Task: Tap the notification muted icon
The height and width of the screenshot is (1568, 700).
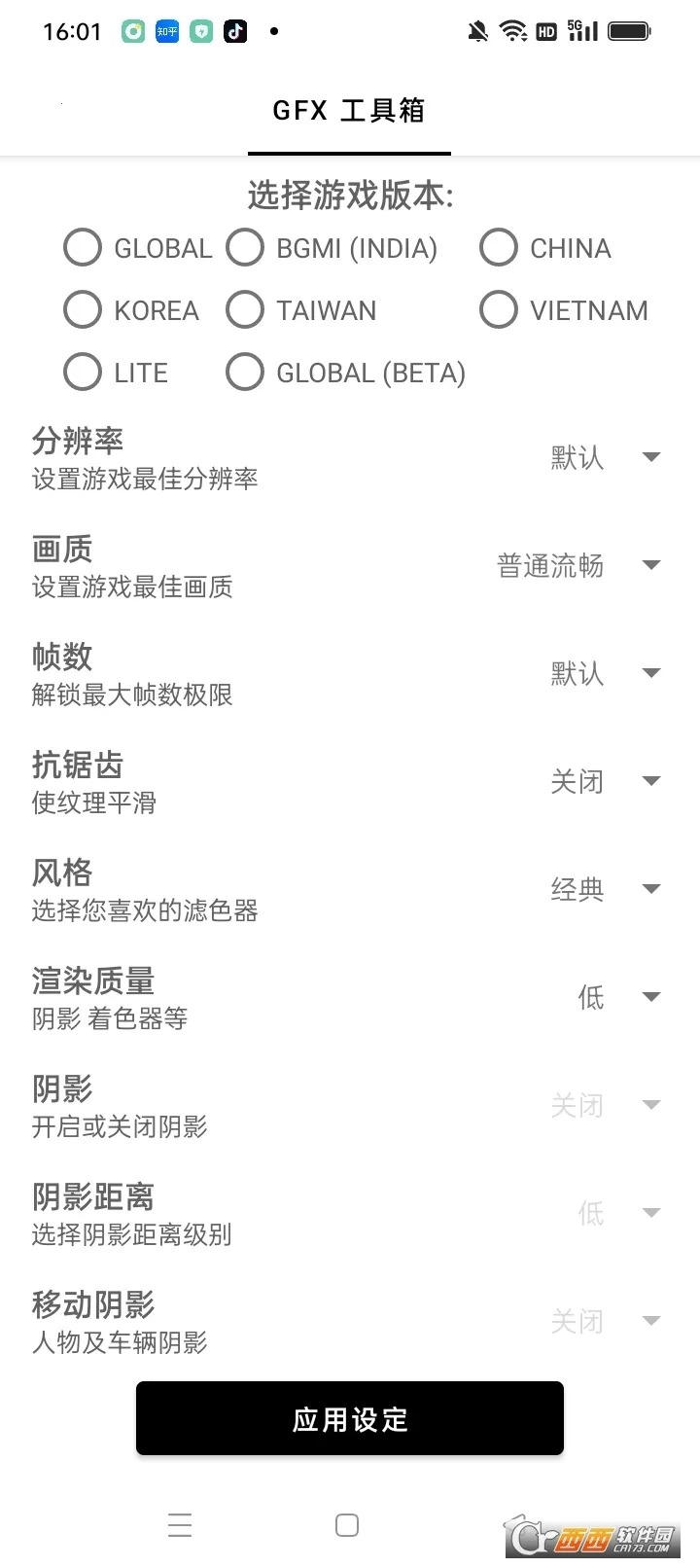Action: [477, 30]
